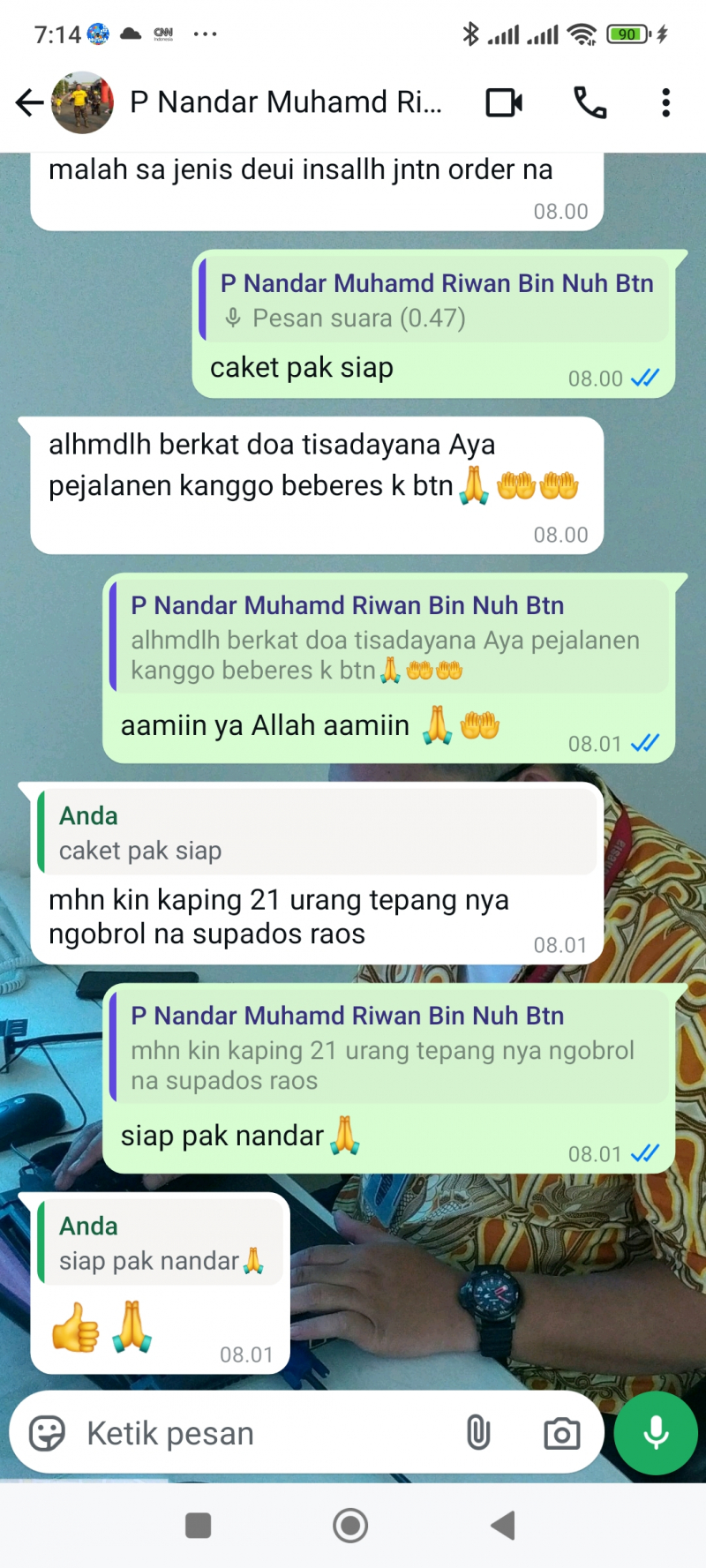Screen dimensions: 706x1568
Task: Start a video call
Action: (504, 103)
